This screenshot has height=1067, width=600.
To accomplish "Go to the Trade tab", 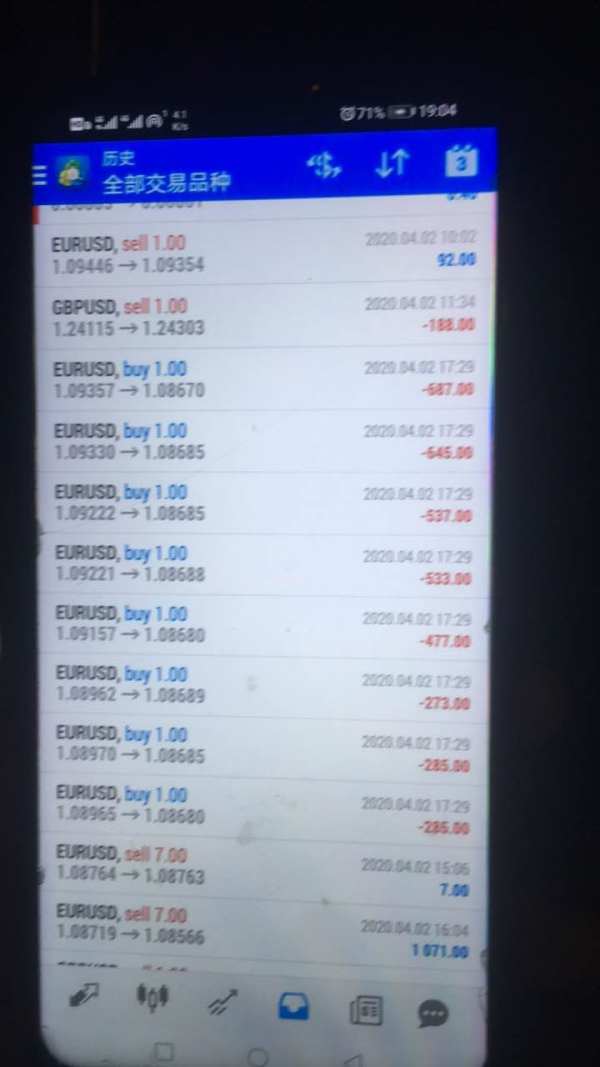I will 223,1002.
